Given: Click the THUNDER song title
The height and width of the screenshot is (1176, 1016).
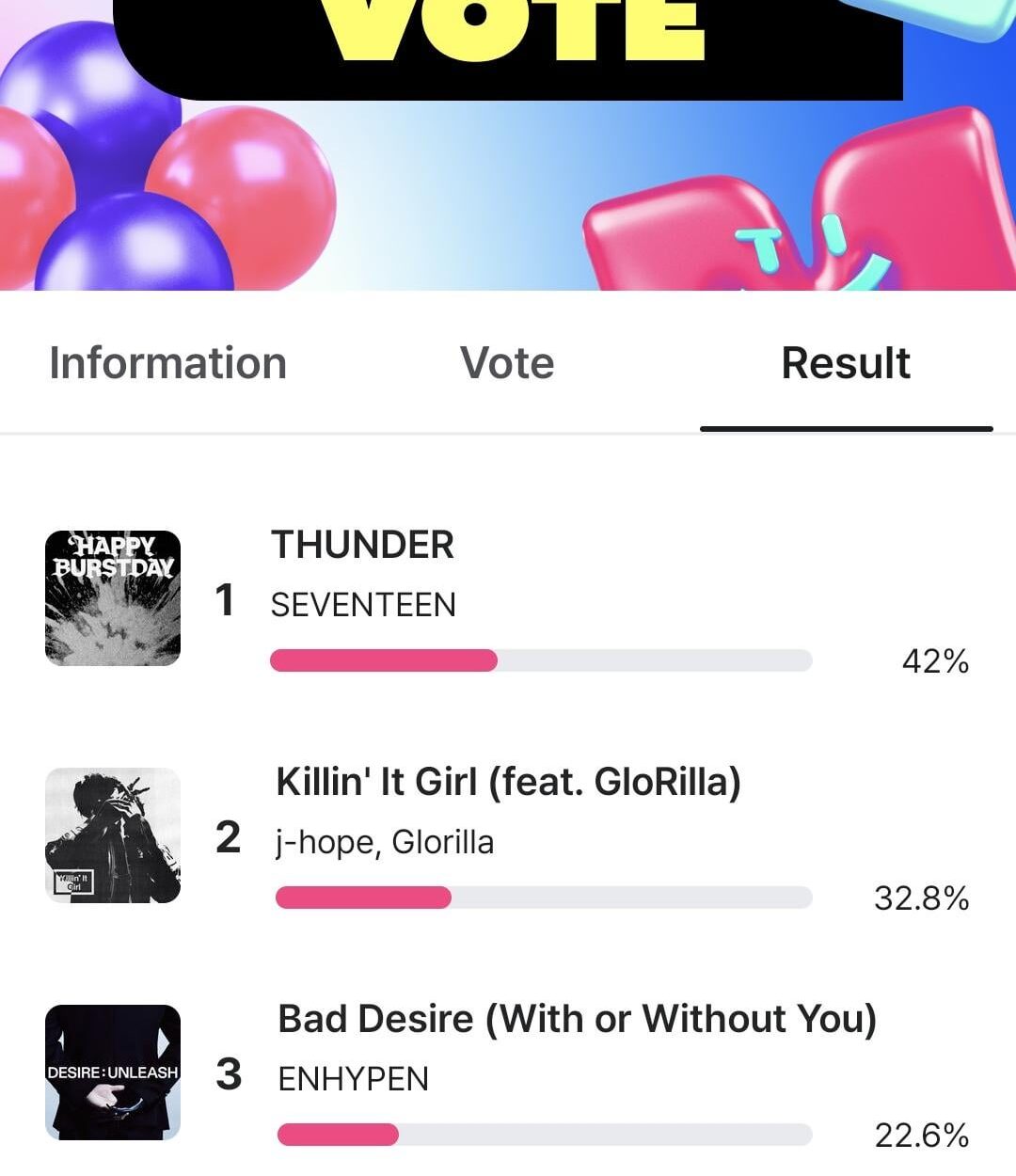Looking at the screenshot, I should pyautogui.click(x=362, y=544).
